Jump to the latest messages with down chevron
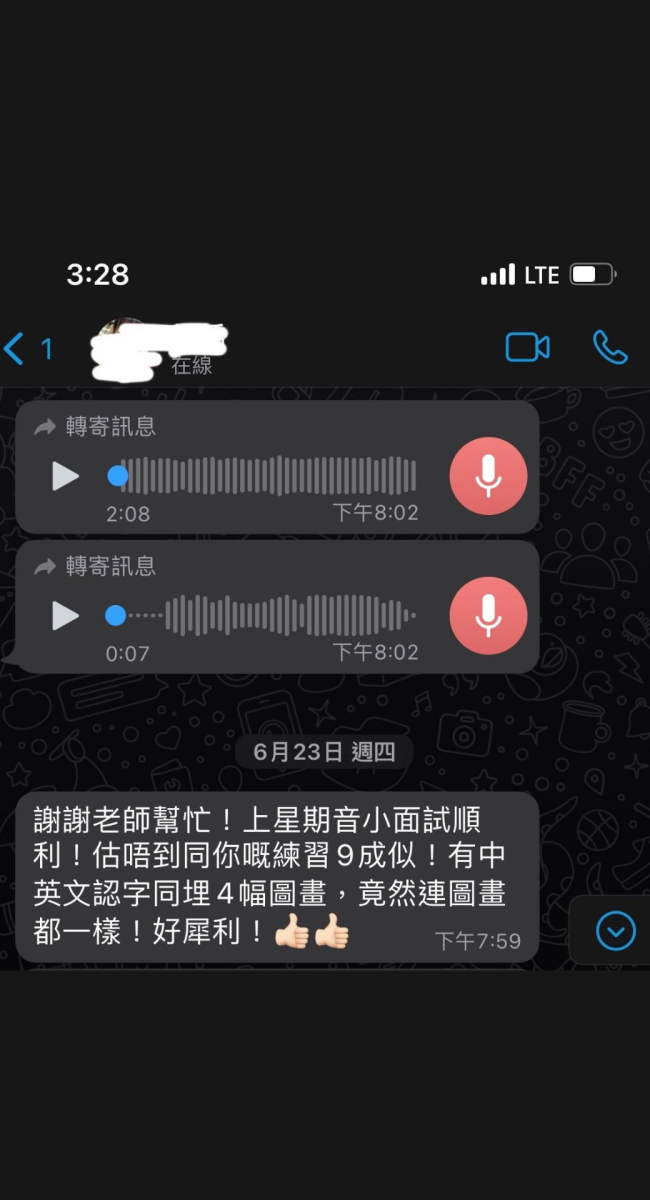Viewport: 650px width, 1200px height. [x=615, y=932]
